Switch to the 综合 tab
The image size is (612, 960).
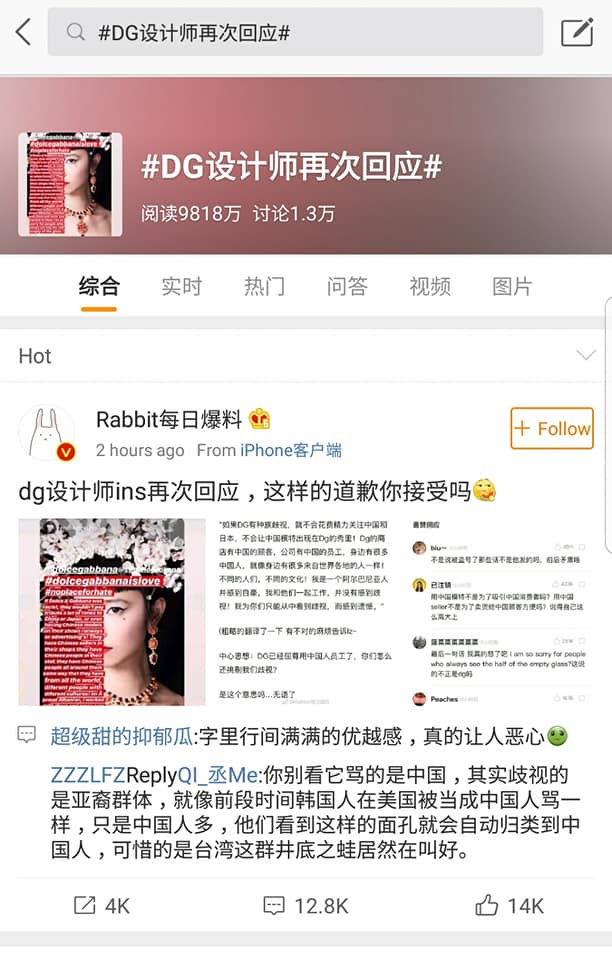coord(99,287)
